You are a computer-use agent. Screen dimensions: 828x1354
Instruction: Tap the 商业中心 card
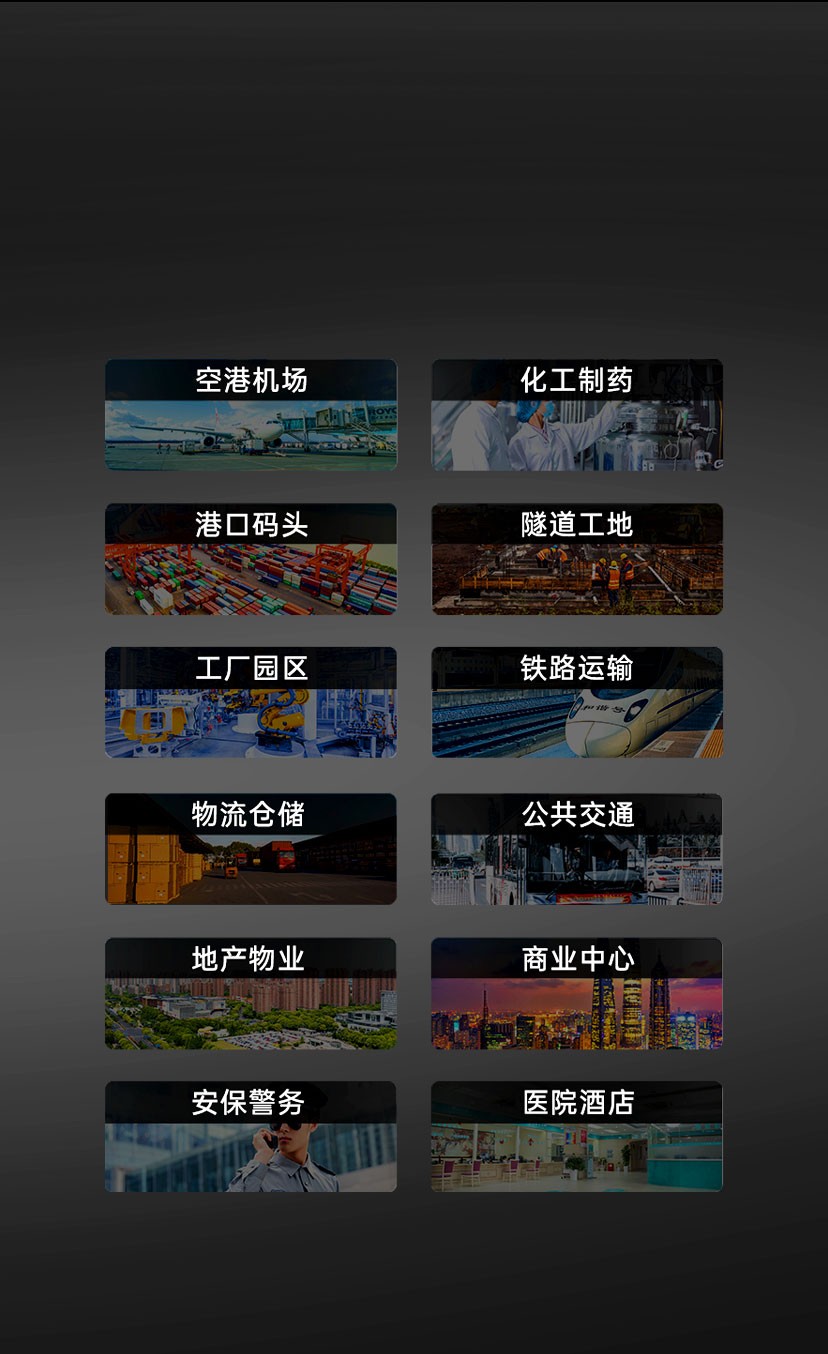tap(577, 993)
